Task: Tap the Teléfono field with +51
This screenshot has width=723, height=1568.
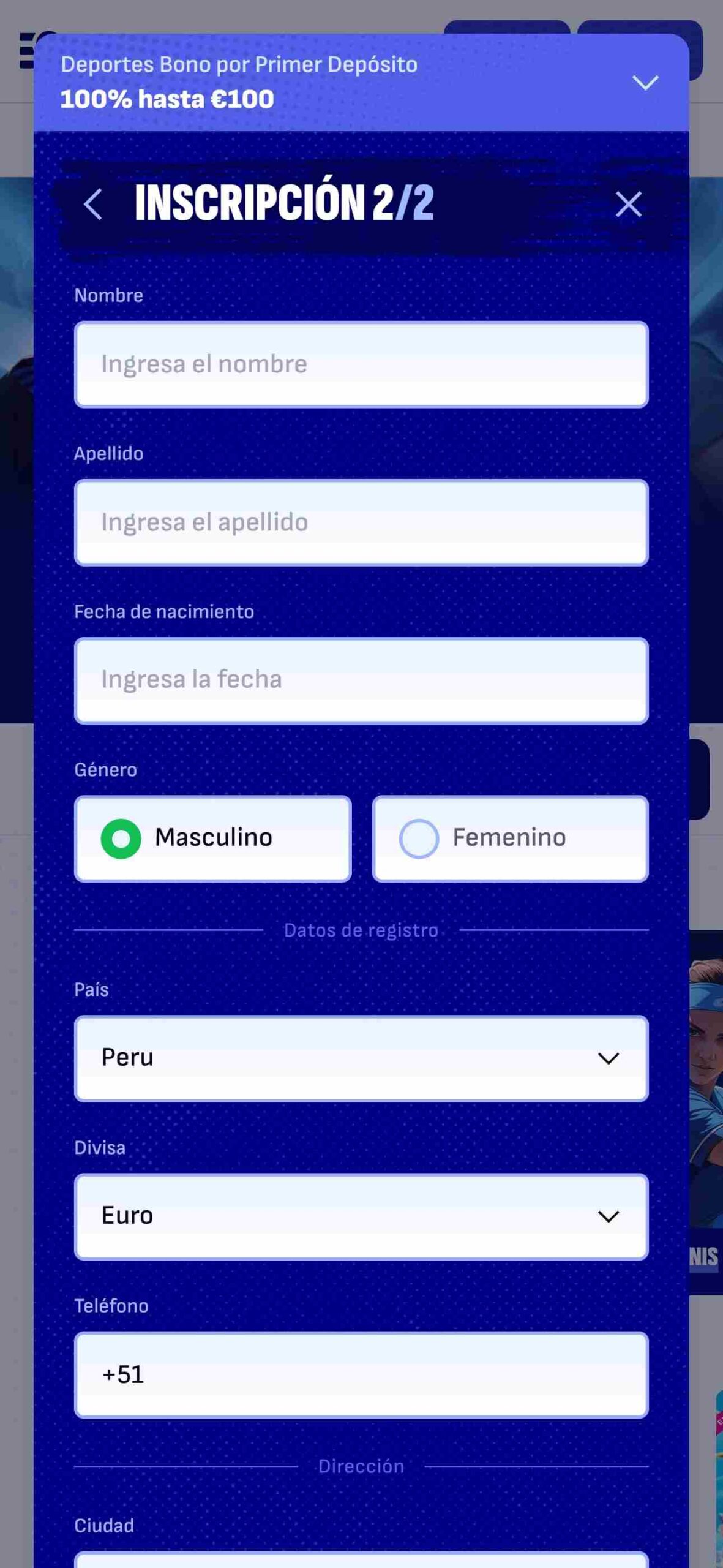Action: [x=361, y=1374]
